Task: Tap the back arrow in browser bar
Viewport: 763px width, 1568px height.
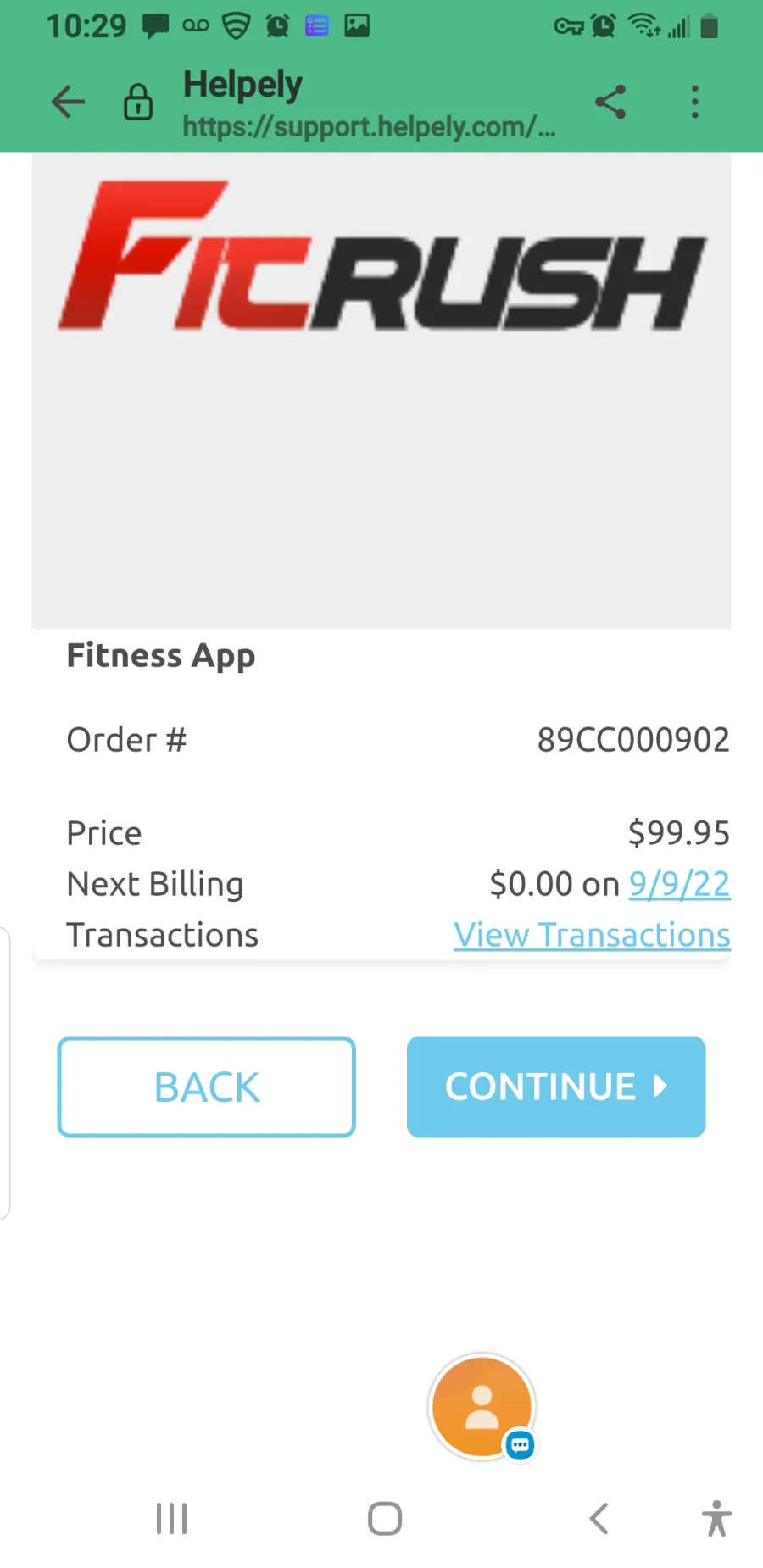Action: tap(68, 102)
